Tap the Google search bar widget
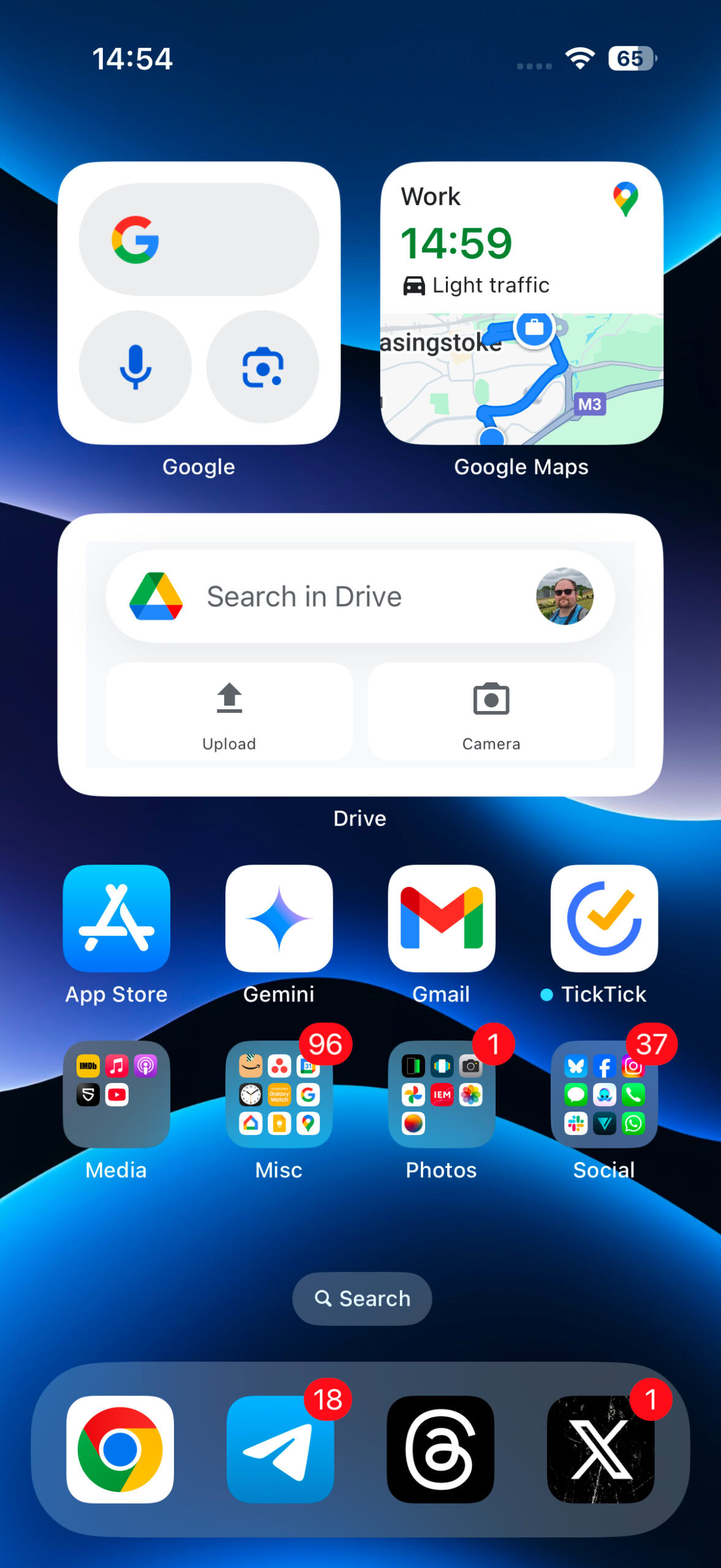Image resolution: width=721 pixels, height=1568 pixels. point(199,239)
